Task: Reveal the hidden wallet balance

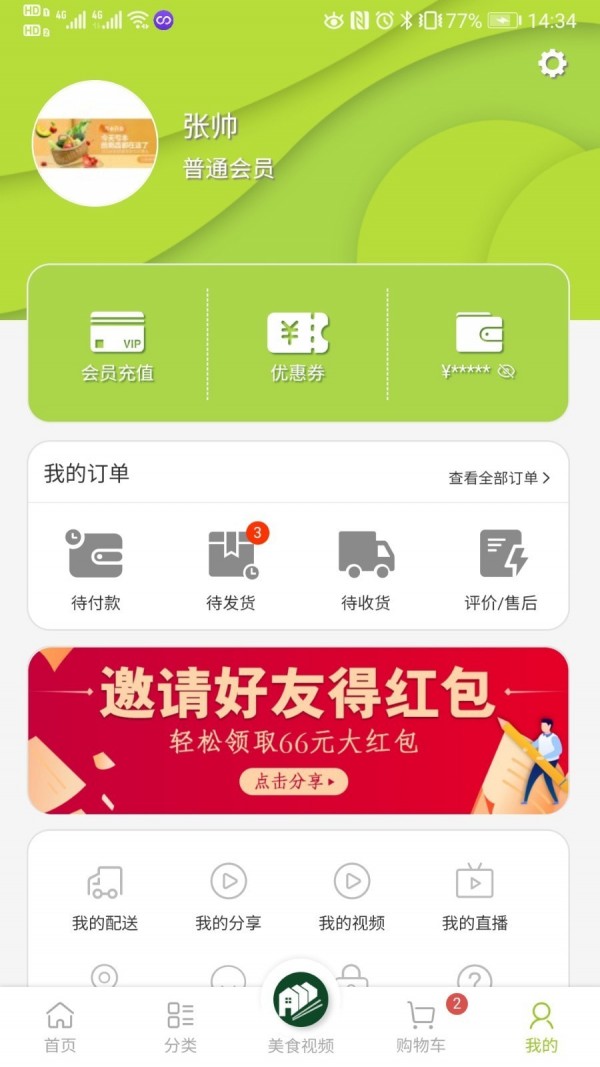Action: point(506,372)
